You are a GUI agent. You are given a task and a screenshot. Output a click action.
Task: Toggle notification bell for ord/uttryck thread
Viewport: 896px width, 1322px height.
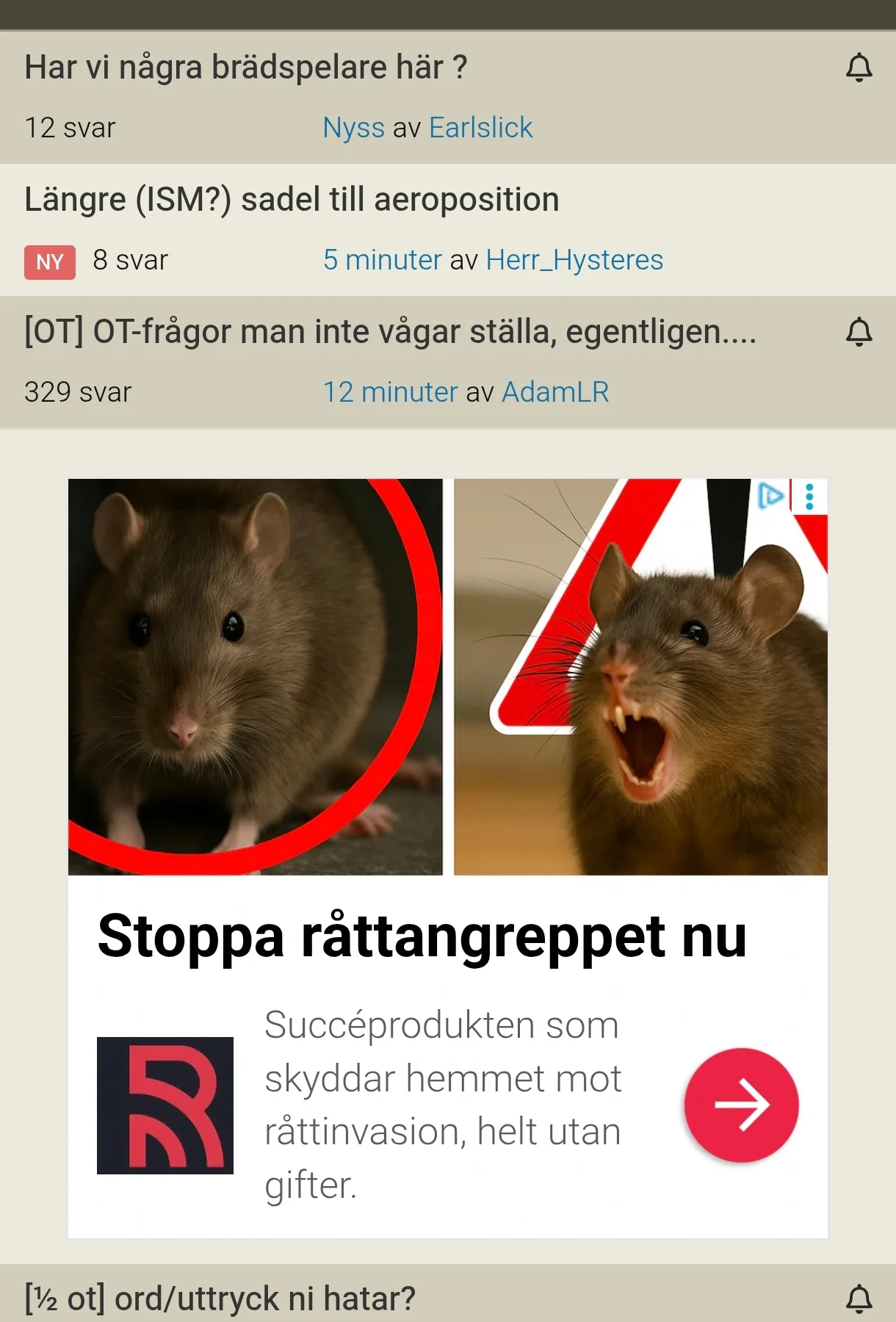859,1298
